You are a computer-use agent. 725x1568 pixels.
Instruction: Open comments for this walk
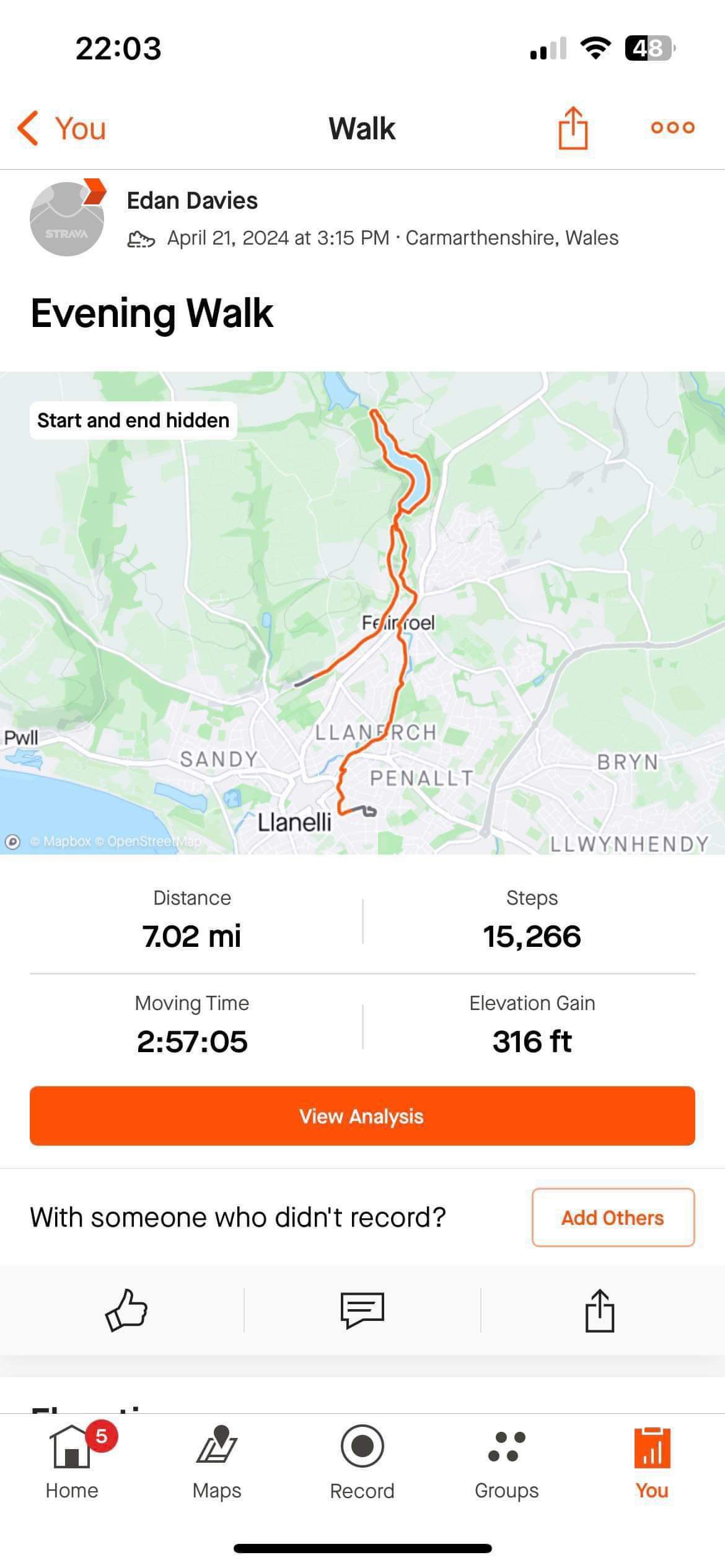pyautogui.click(x=362, y=1310)
